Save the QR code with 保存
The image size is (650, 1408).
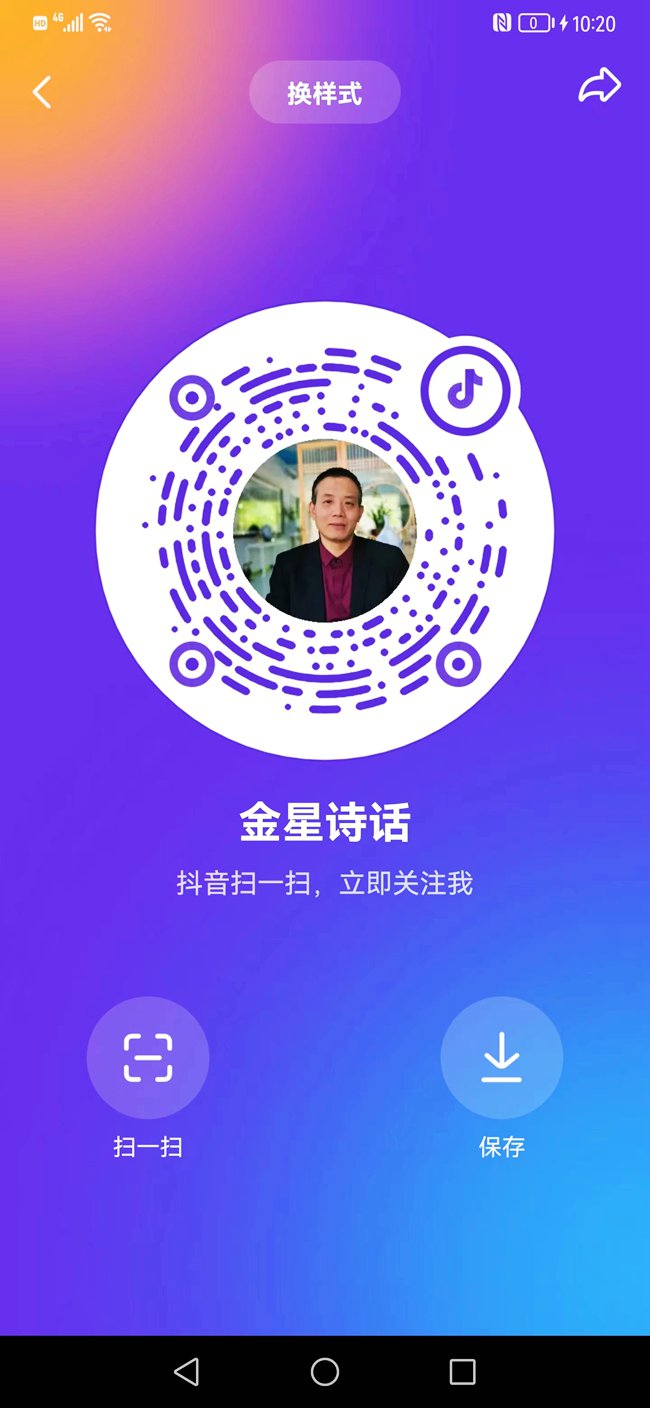coord(501,1058)
